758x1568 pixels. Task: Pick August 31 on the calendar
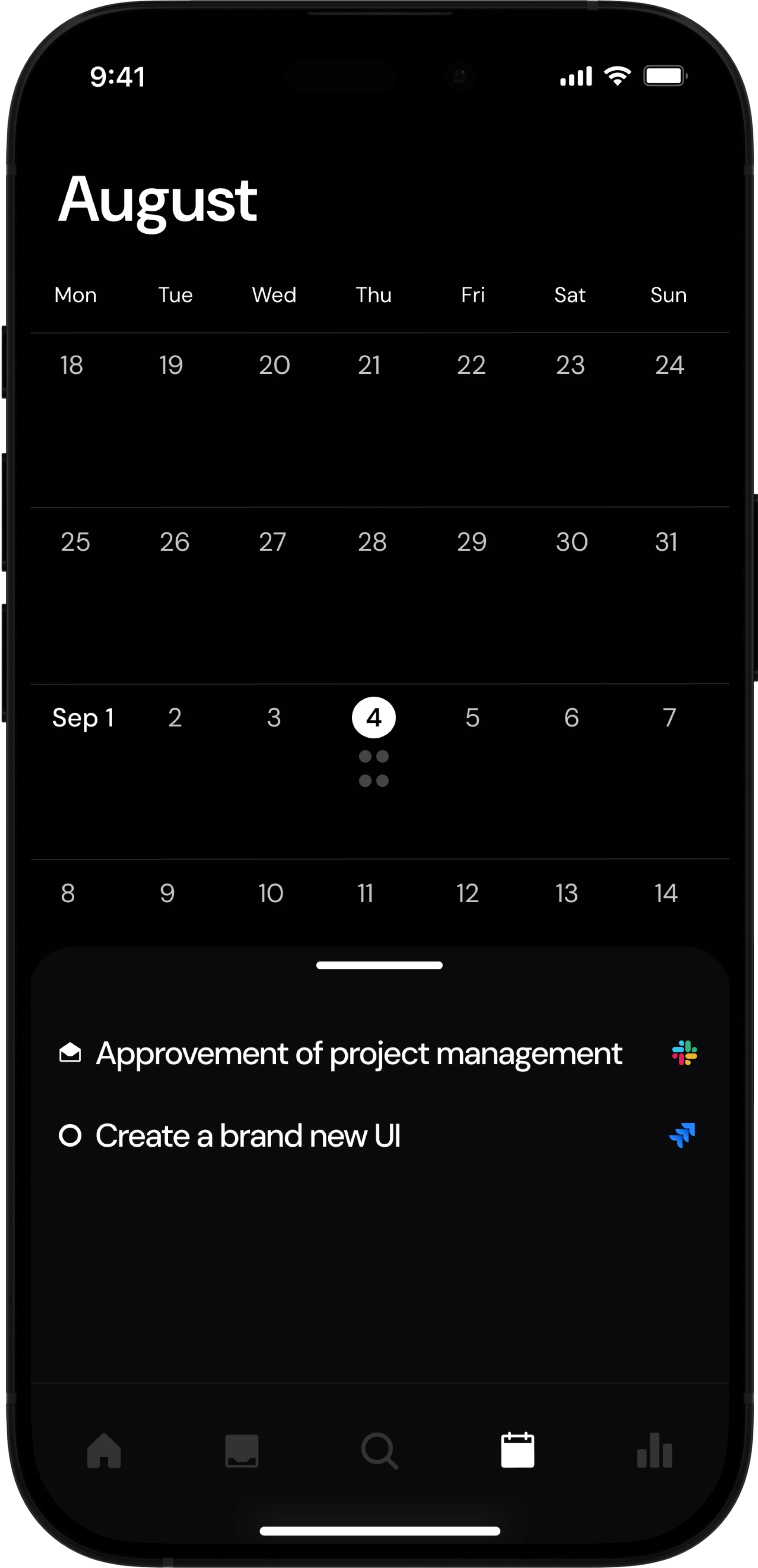pyautogui.click(x=667, y=542)
